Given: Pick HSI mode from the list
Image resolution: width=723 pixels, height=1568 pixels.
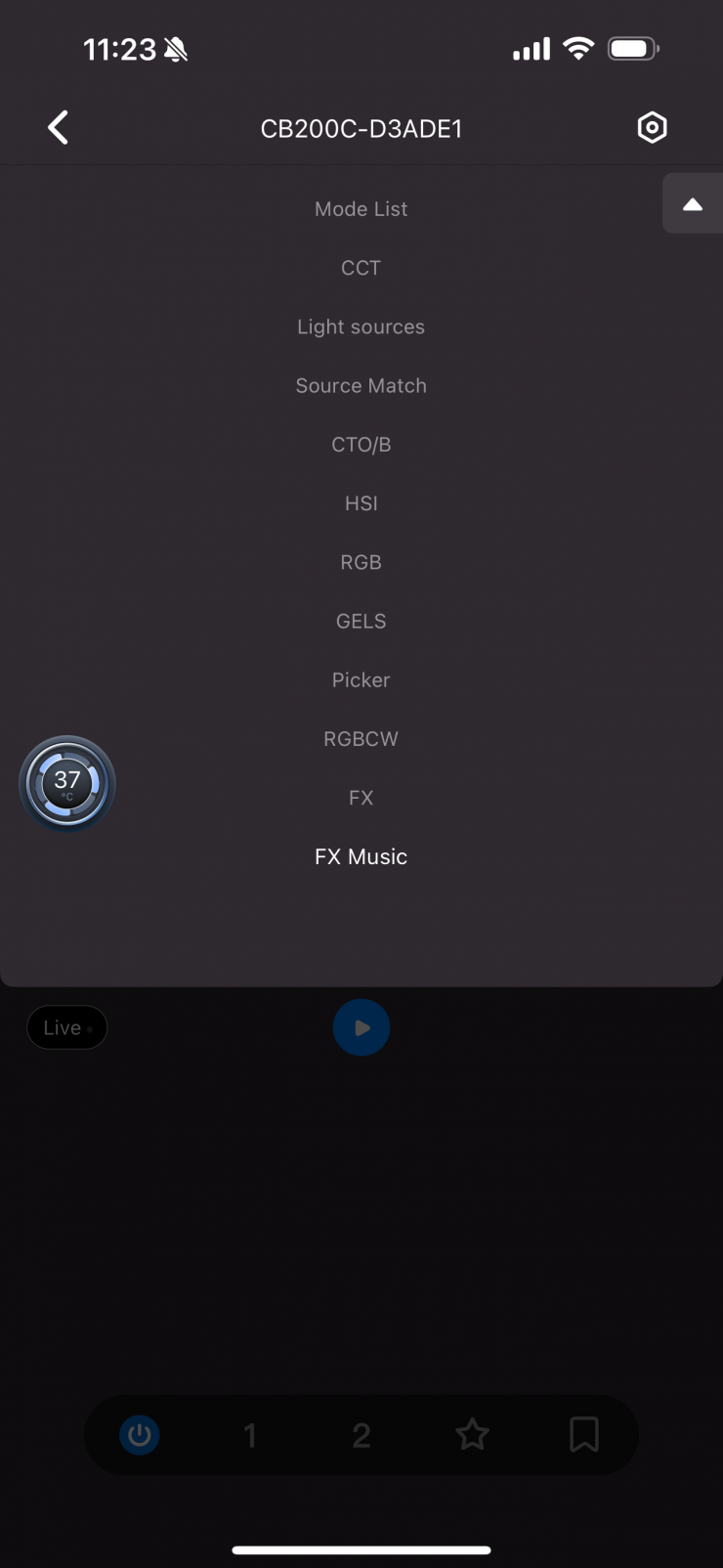Looking at the screenshot, I should click(361, 503).
